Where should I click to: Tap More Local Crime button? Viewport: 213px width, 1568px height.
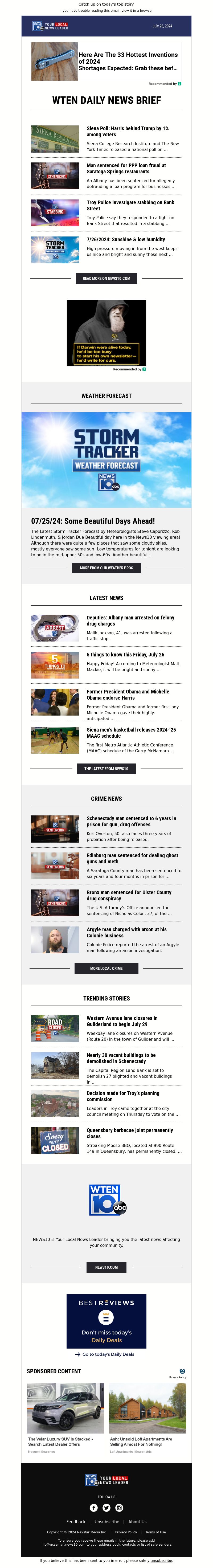click(106, 968)
